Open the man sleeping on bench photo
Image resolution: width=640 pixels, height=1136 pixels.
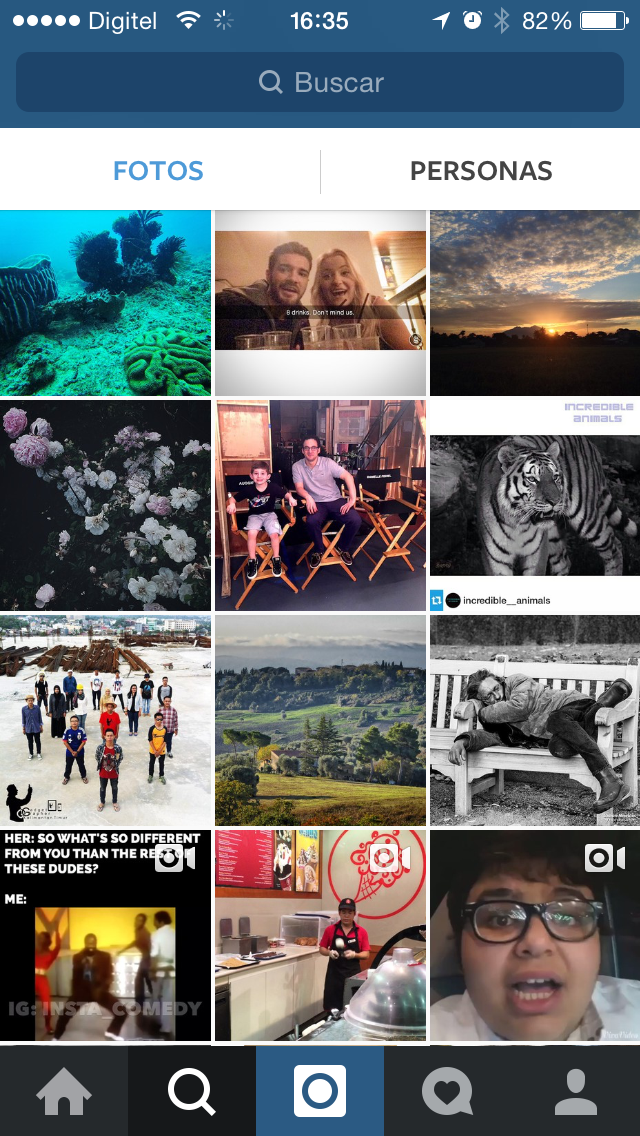535,720
